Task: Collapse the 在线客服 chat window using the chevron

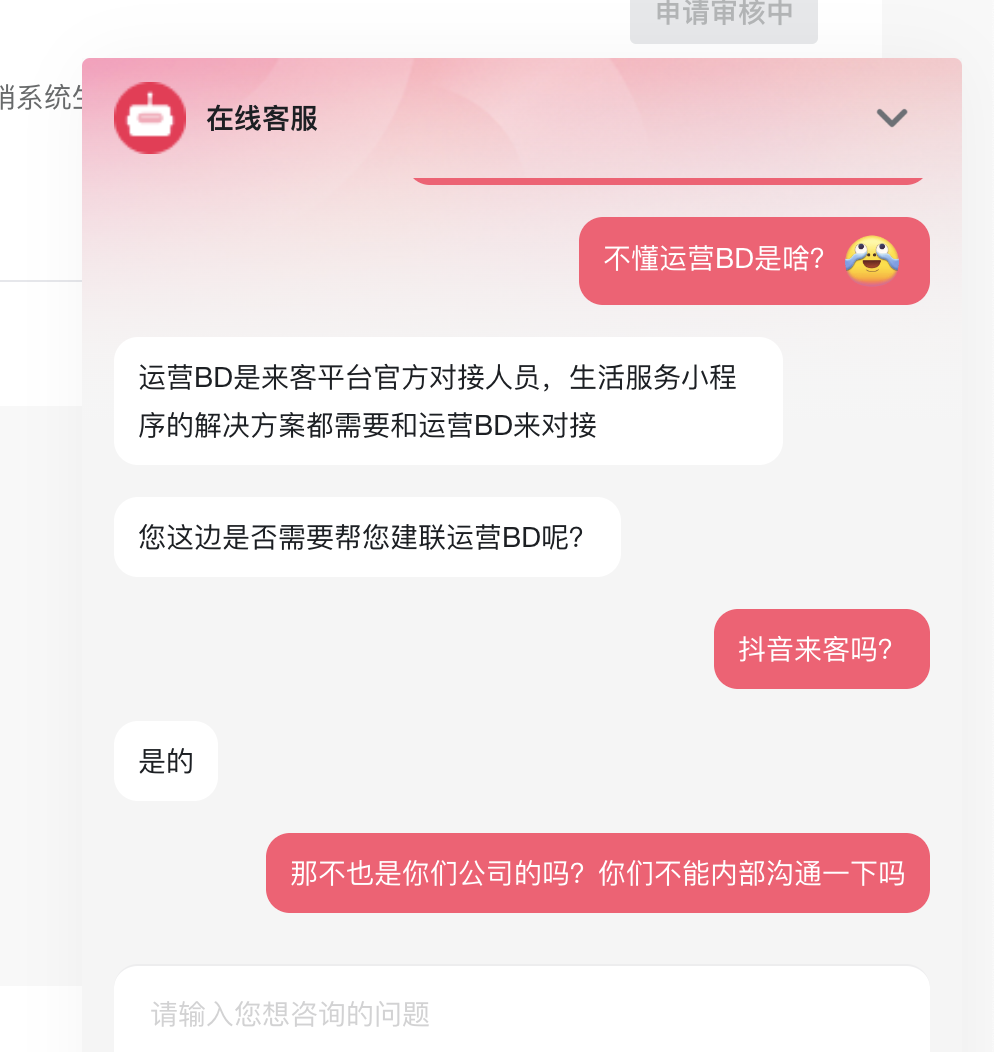Action: click(x=891, y=118)
